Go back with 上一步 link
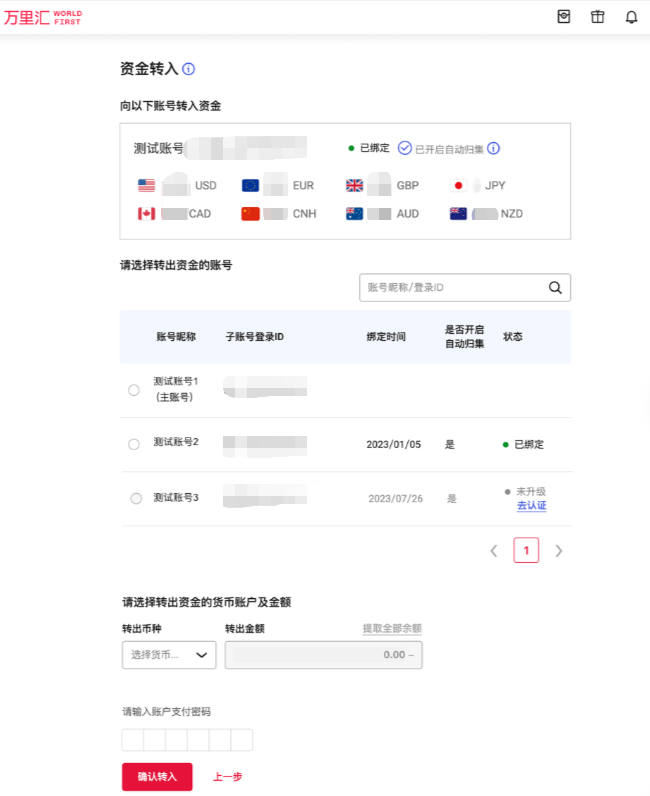 [227, 777]
